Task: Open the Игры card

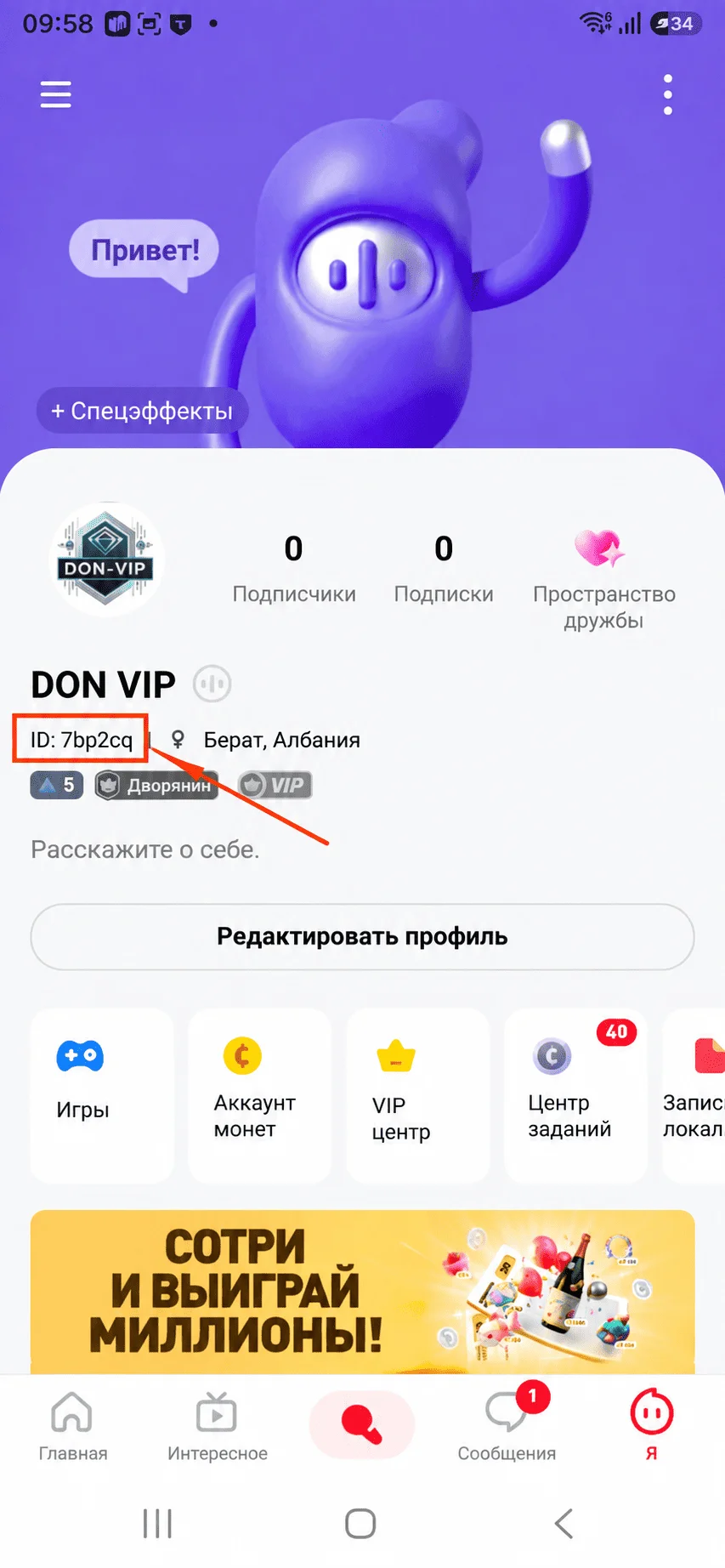Action: click(x=102, y=1095)
